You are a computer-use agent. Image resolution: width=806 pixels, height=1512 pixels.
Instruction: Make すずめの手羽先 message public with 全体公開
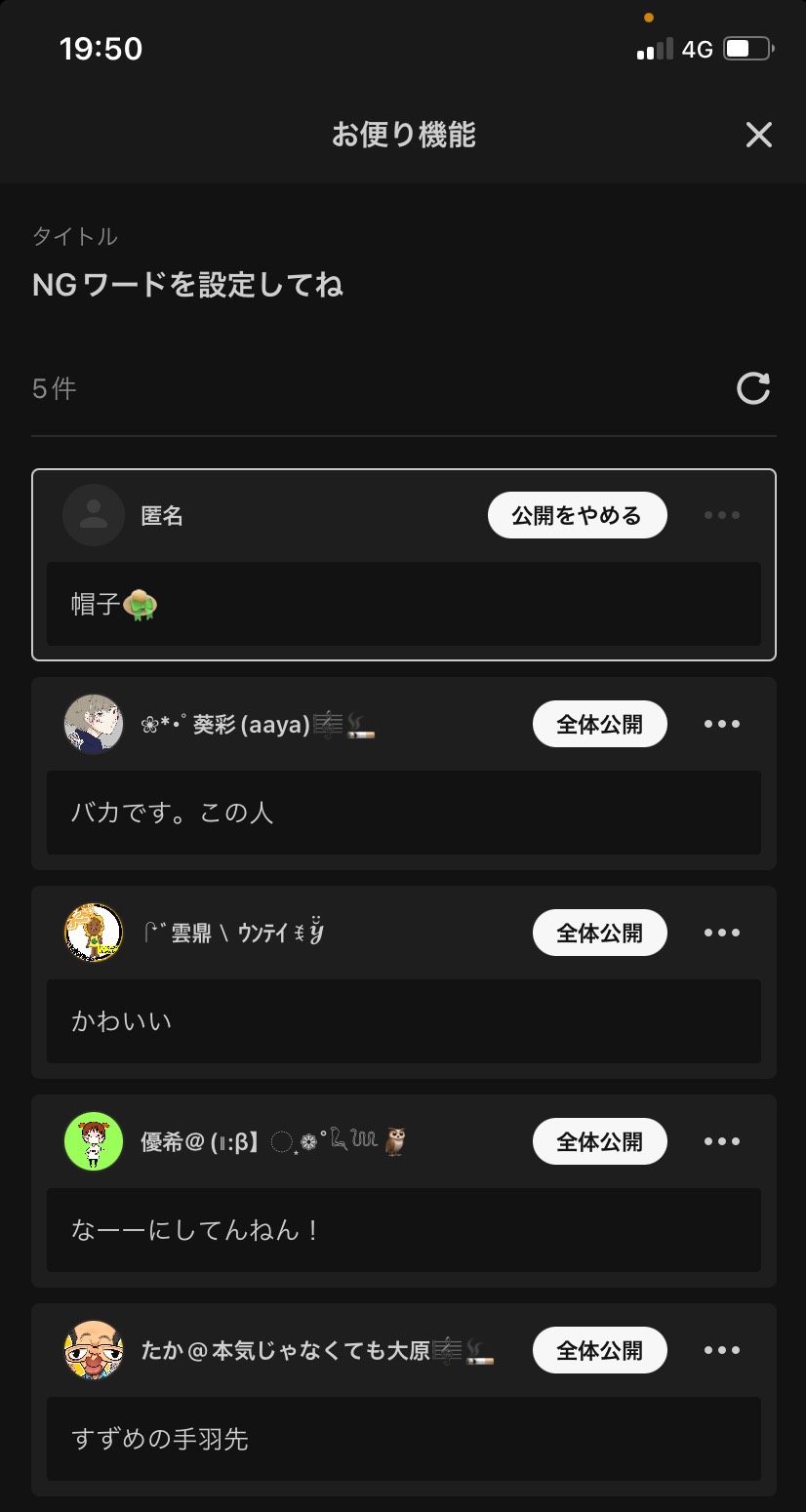(600, 1350)
